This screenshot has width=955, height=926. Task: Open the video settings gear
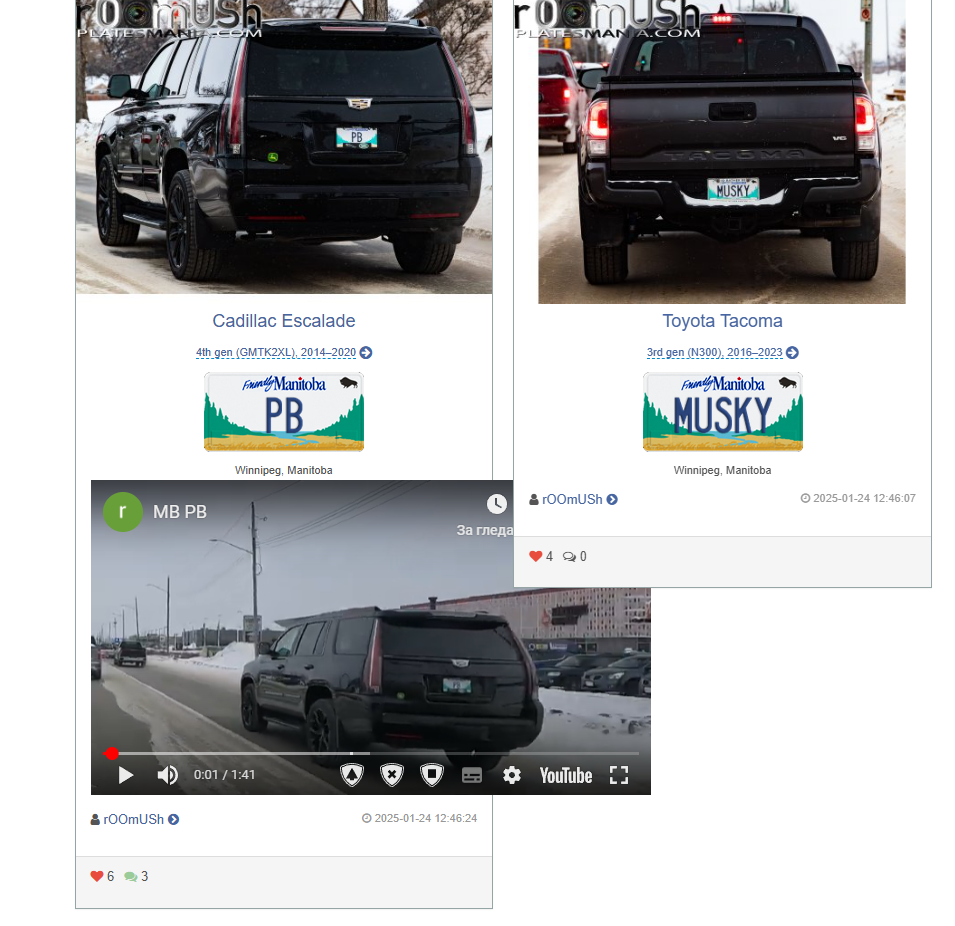512,775
